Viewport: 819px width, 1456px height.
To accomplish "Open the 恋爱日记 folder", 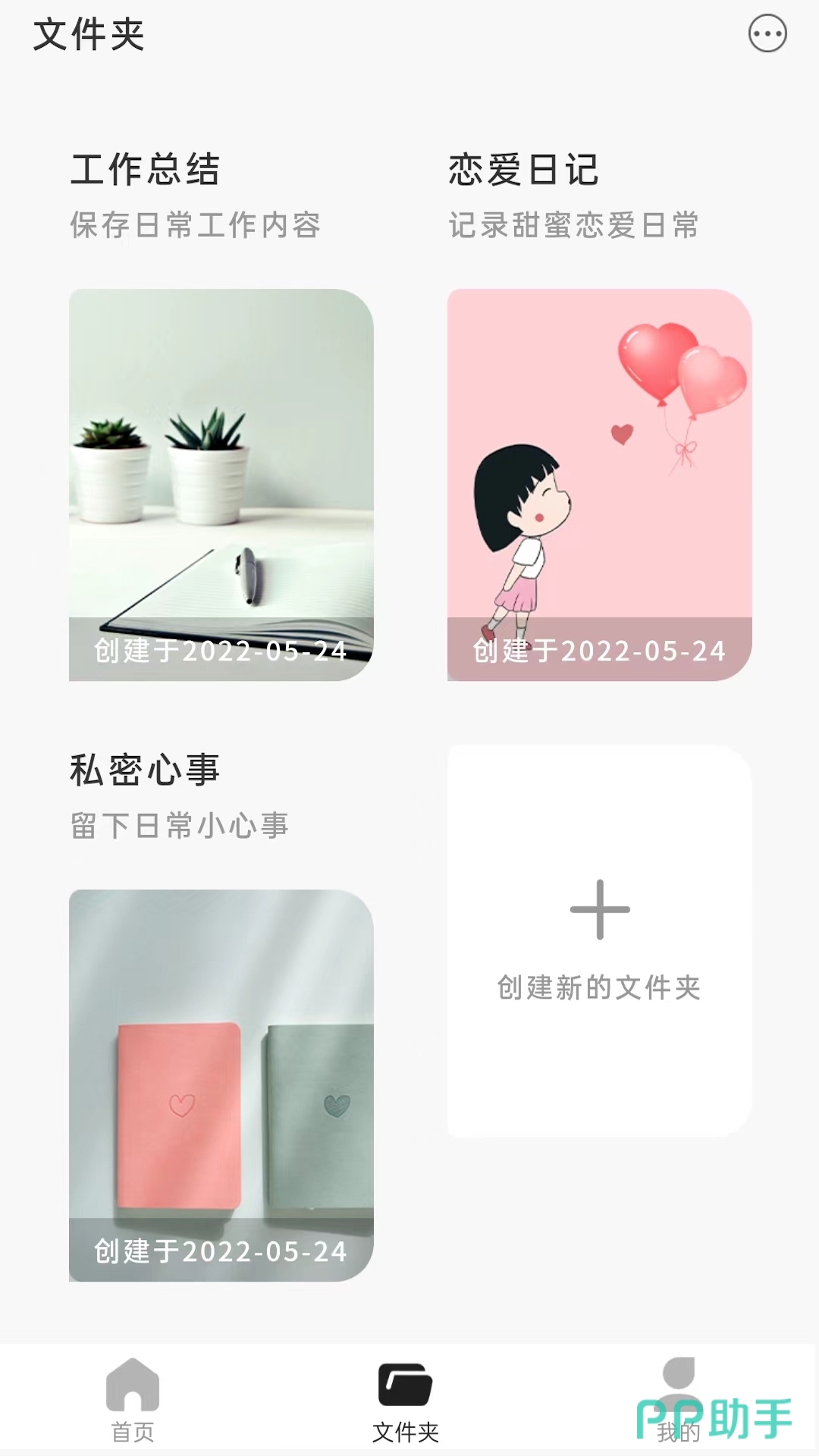I will [599, 484].
